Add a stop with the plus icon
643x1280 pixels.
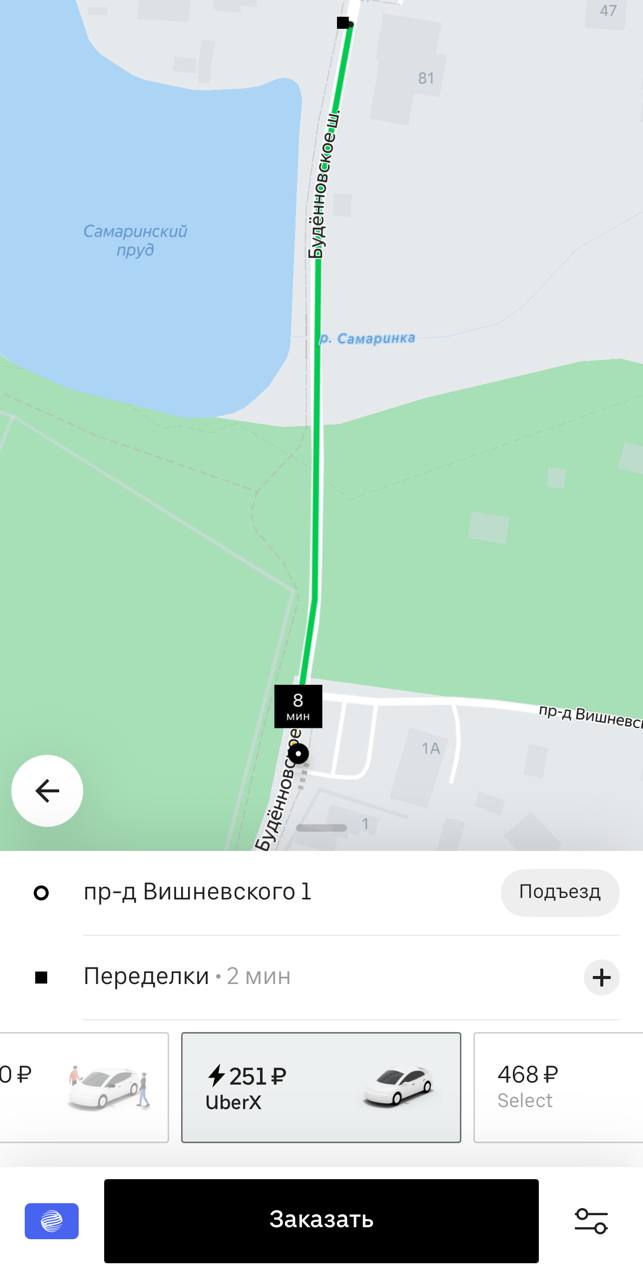[x=601, y=977]
